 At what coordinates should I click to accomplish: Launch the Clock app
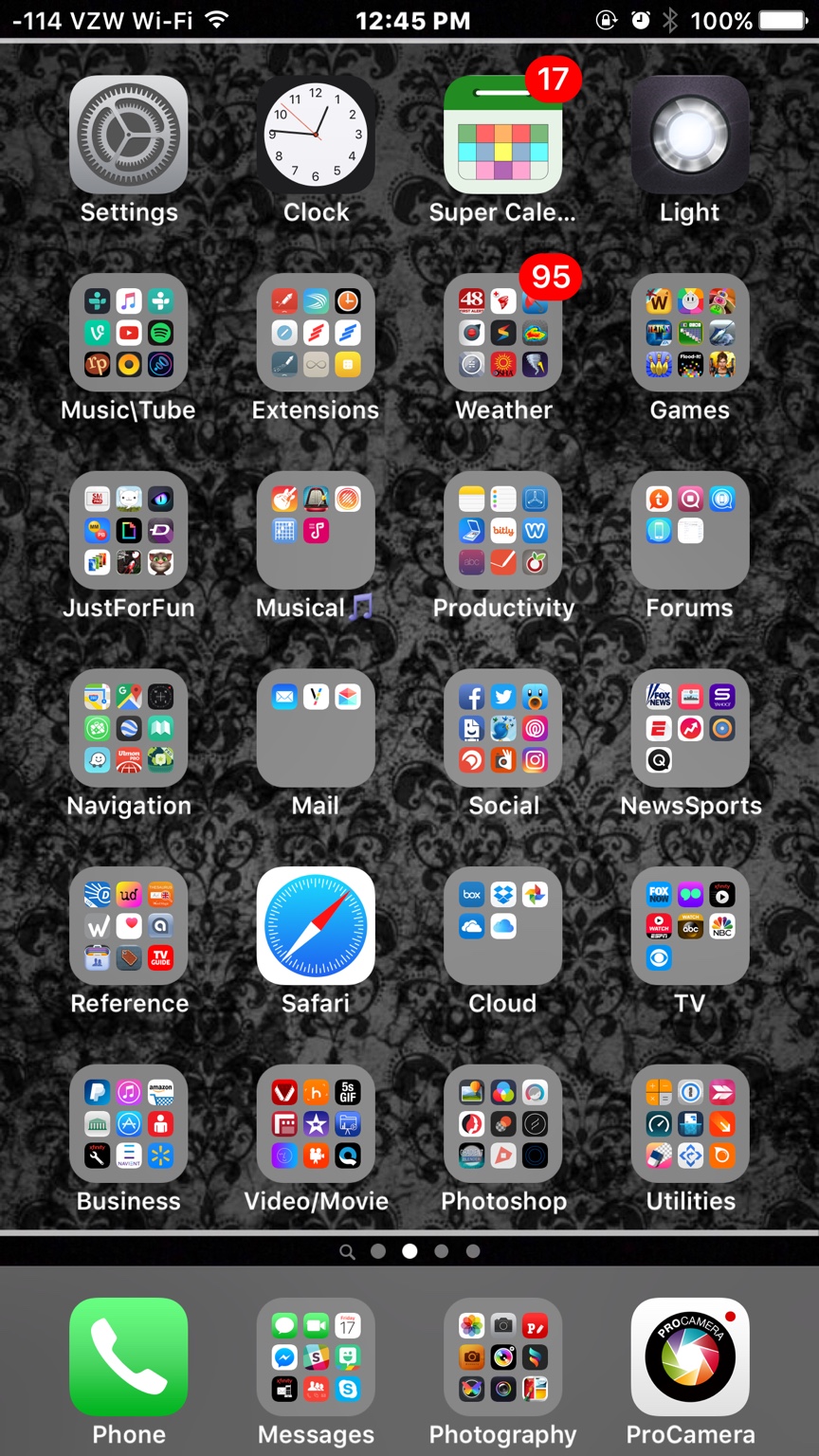pyautogui.click(x=316, y=135)
